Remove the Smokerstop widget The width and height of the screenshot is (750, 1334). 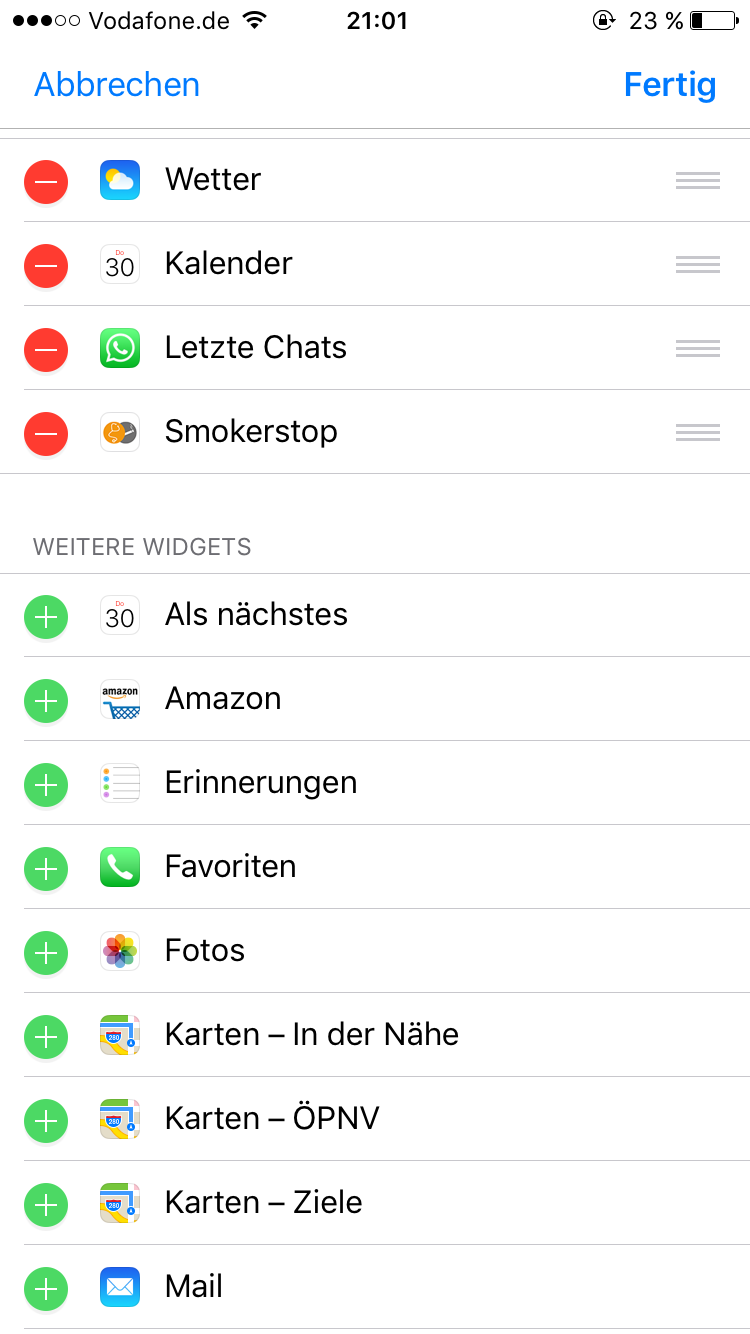pyautogui.click(x=46, y=433)
